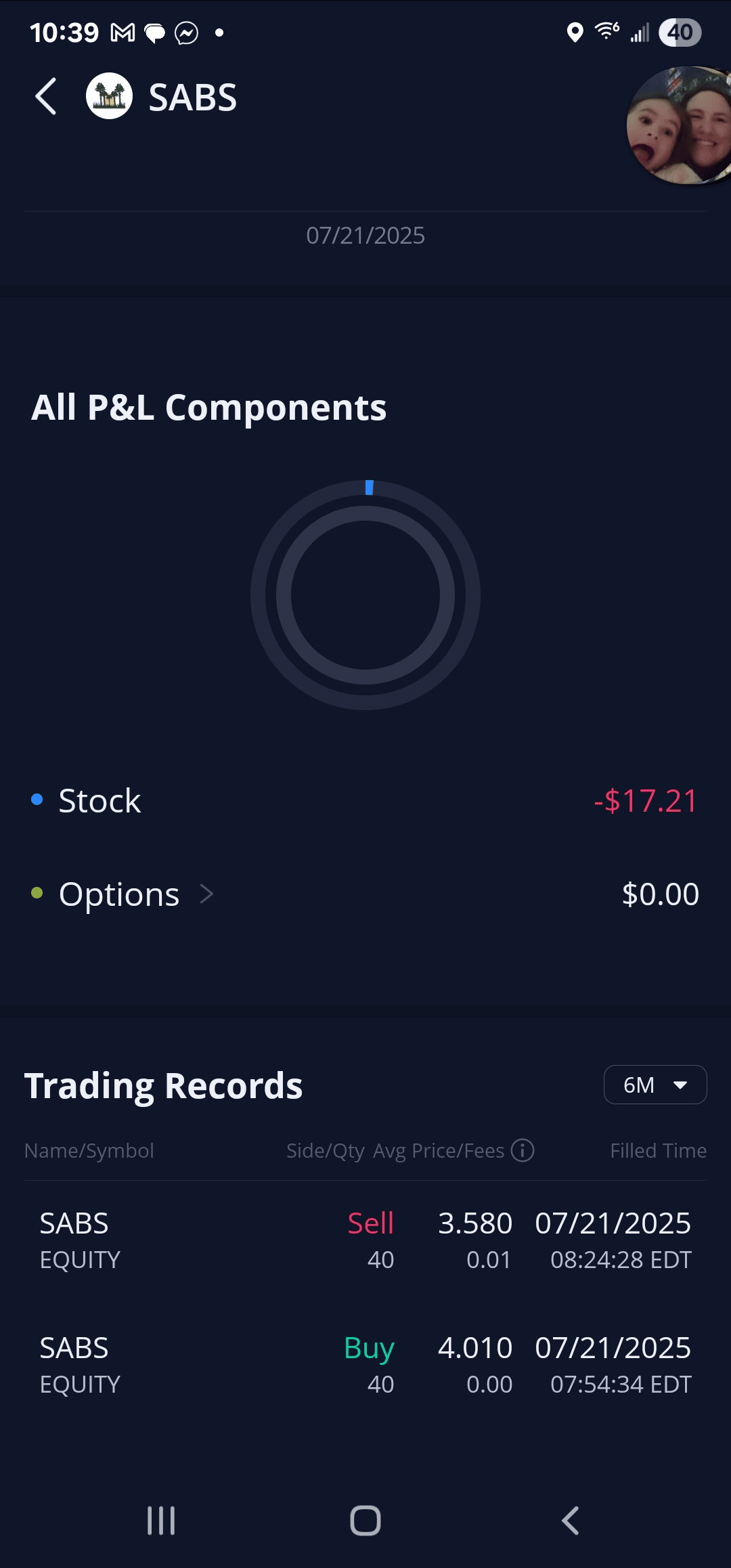The image size is (731, 1568).
Task: Expand the 6M time range dropdown
Action: pos(655,1085)
